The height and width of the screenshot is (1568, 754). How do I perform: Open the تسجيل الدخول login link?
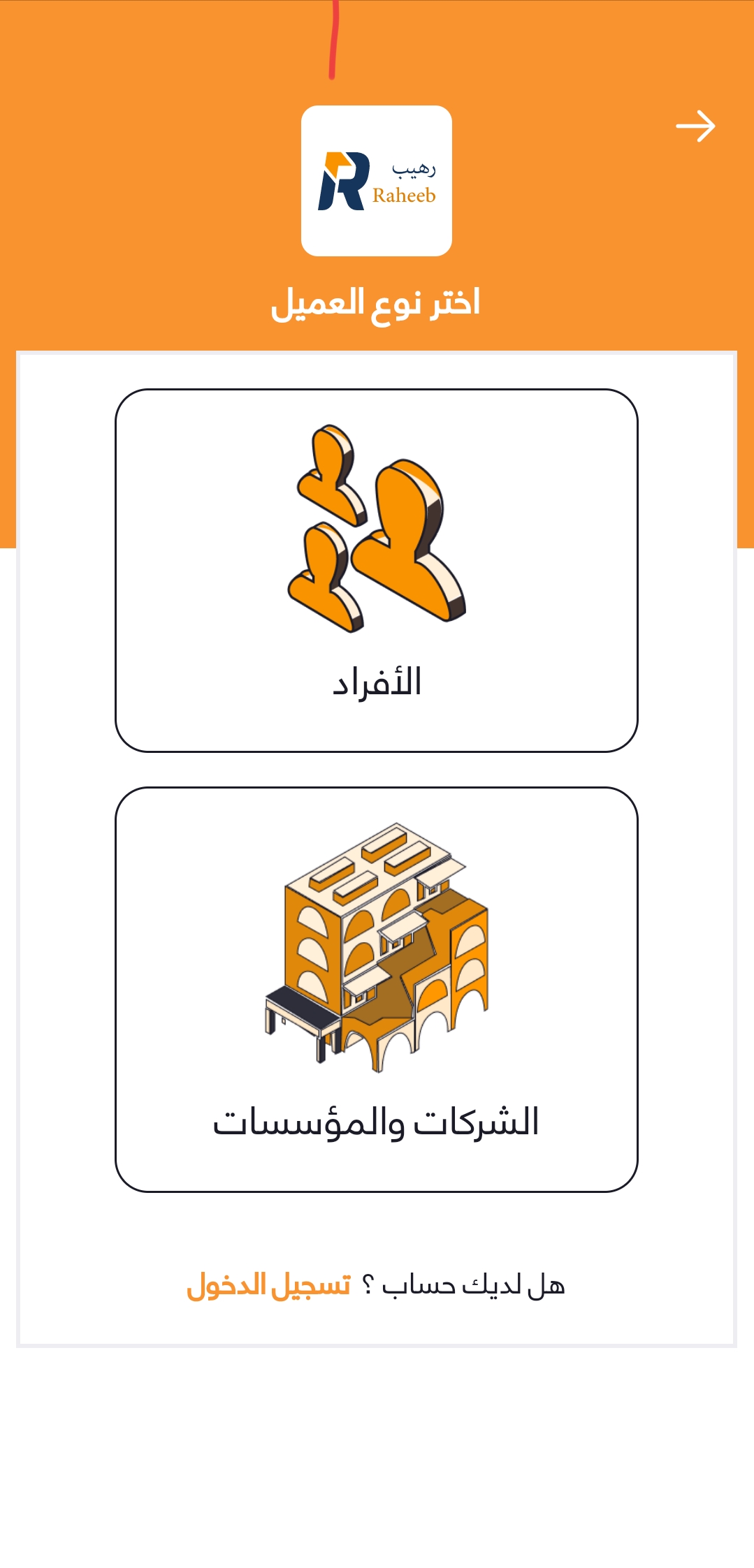click(x=269, y=1285)
